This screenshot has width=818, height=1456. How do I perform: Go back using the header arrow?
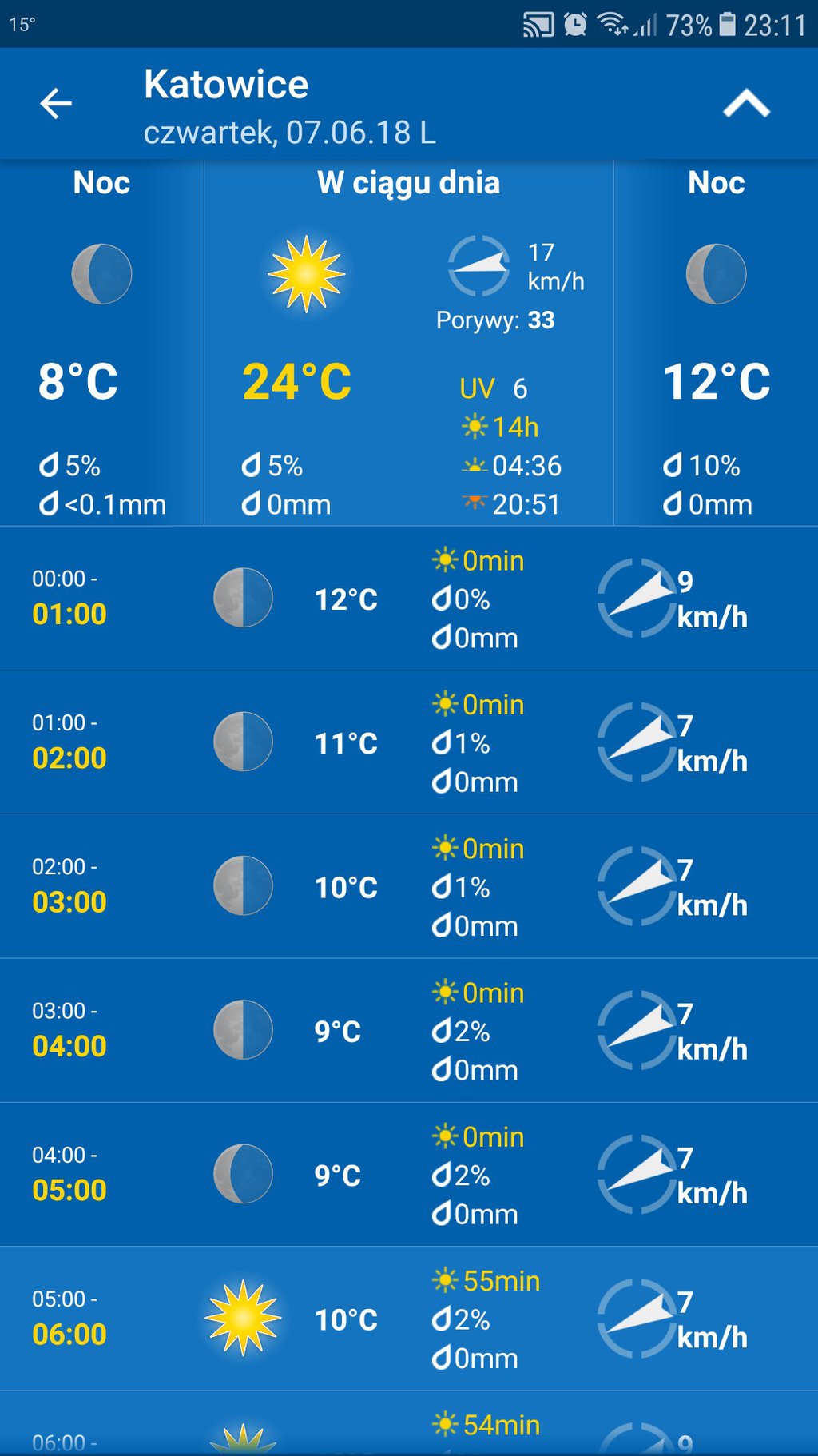[x=56, y=104]
